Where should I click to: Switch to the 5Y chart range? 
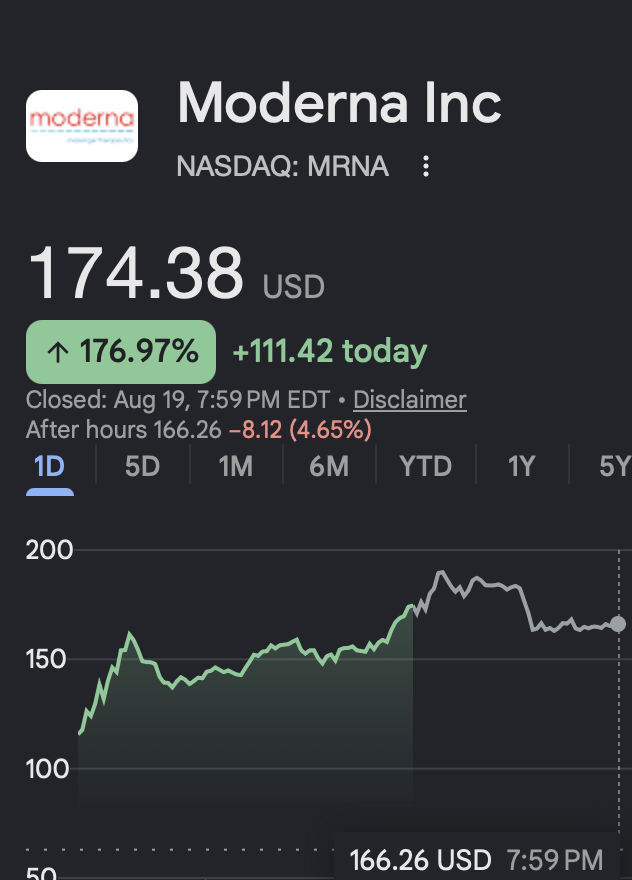615,466
